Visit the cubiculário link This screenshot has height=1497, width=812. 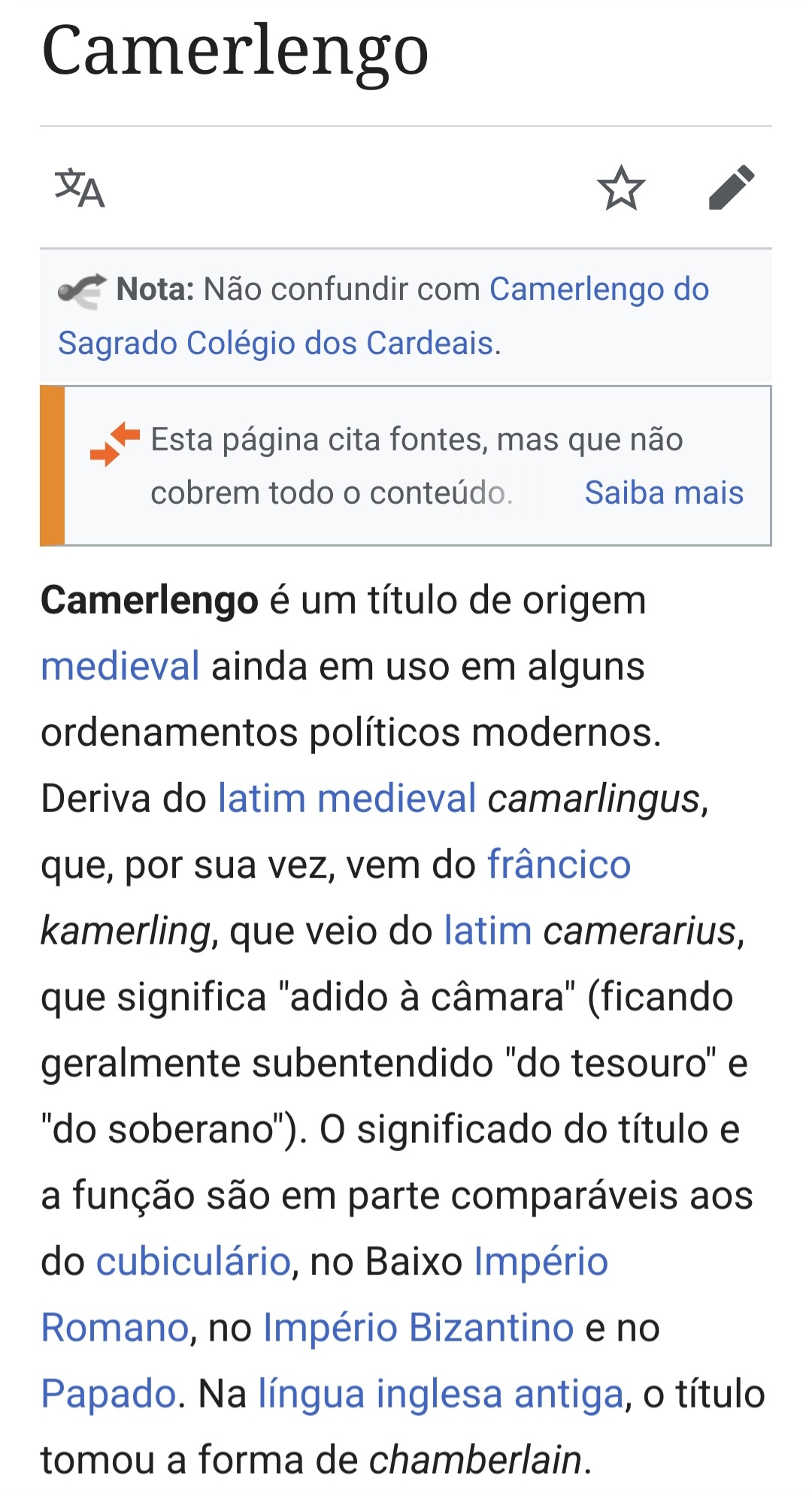193,1262
